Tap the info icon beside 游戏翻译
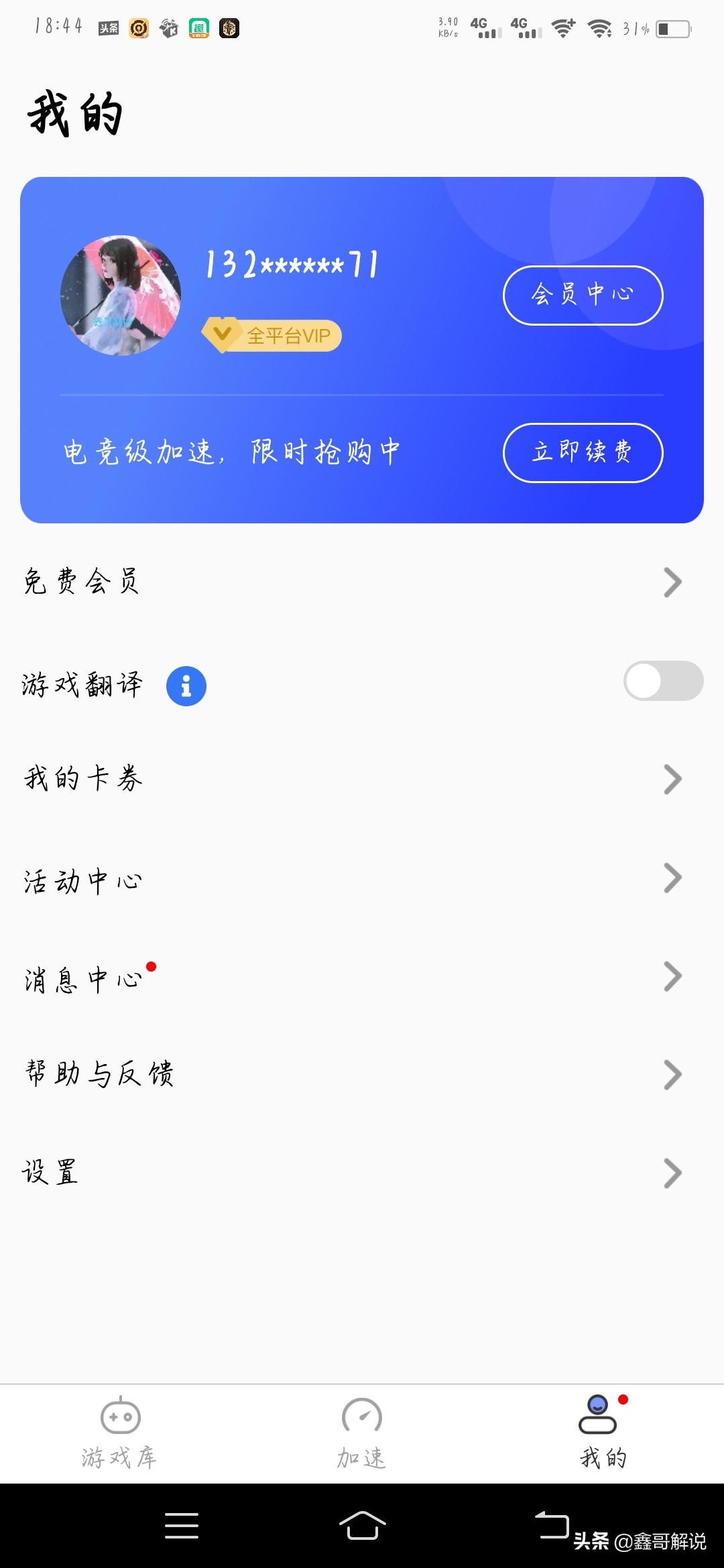724x1568 pixels. 185,685
